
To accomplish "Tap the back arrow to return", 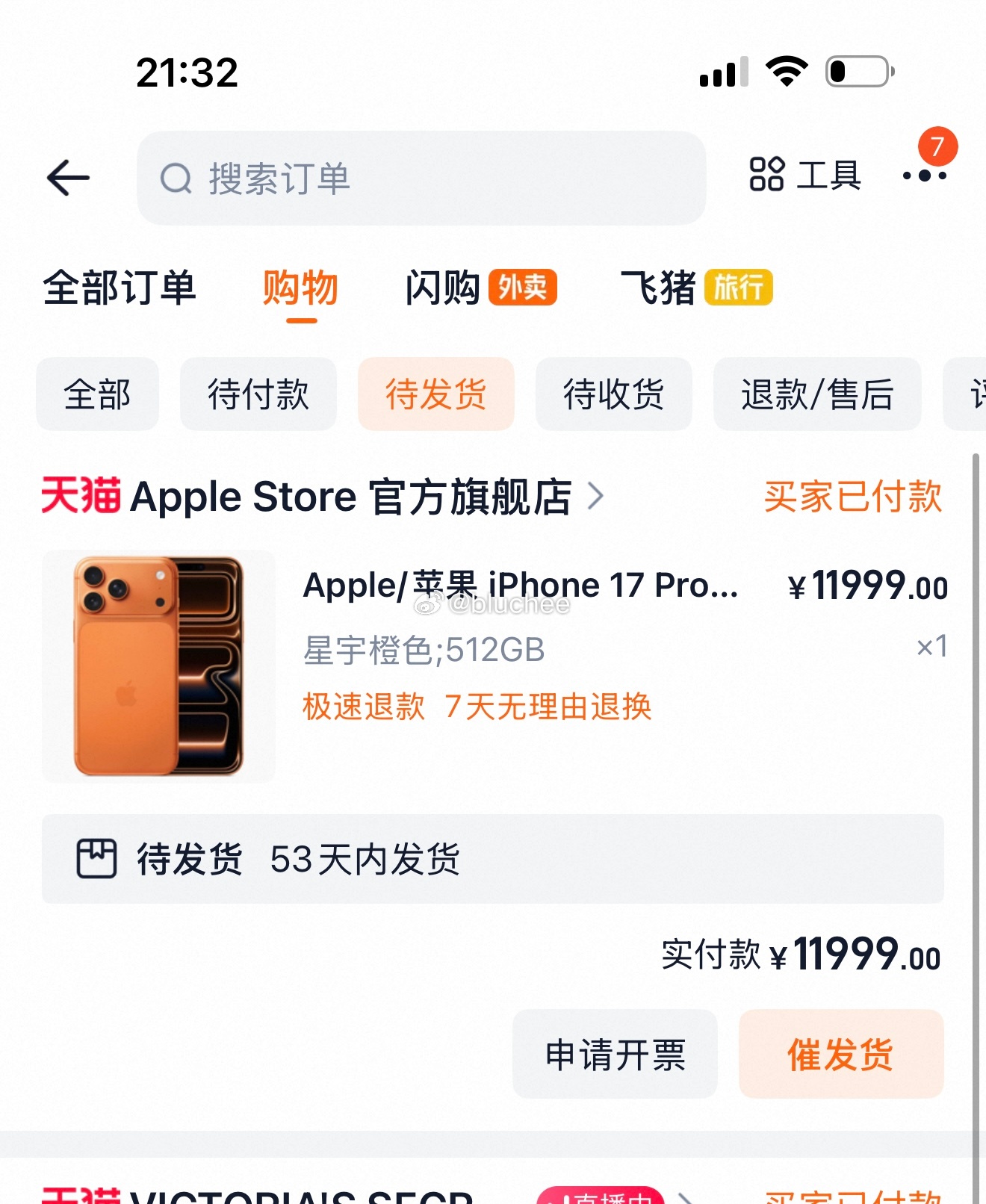I will pos(67,178).
